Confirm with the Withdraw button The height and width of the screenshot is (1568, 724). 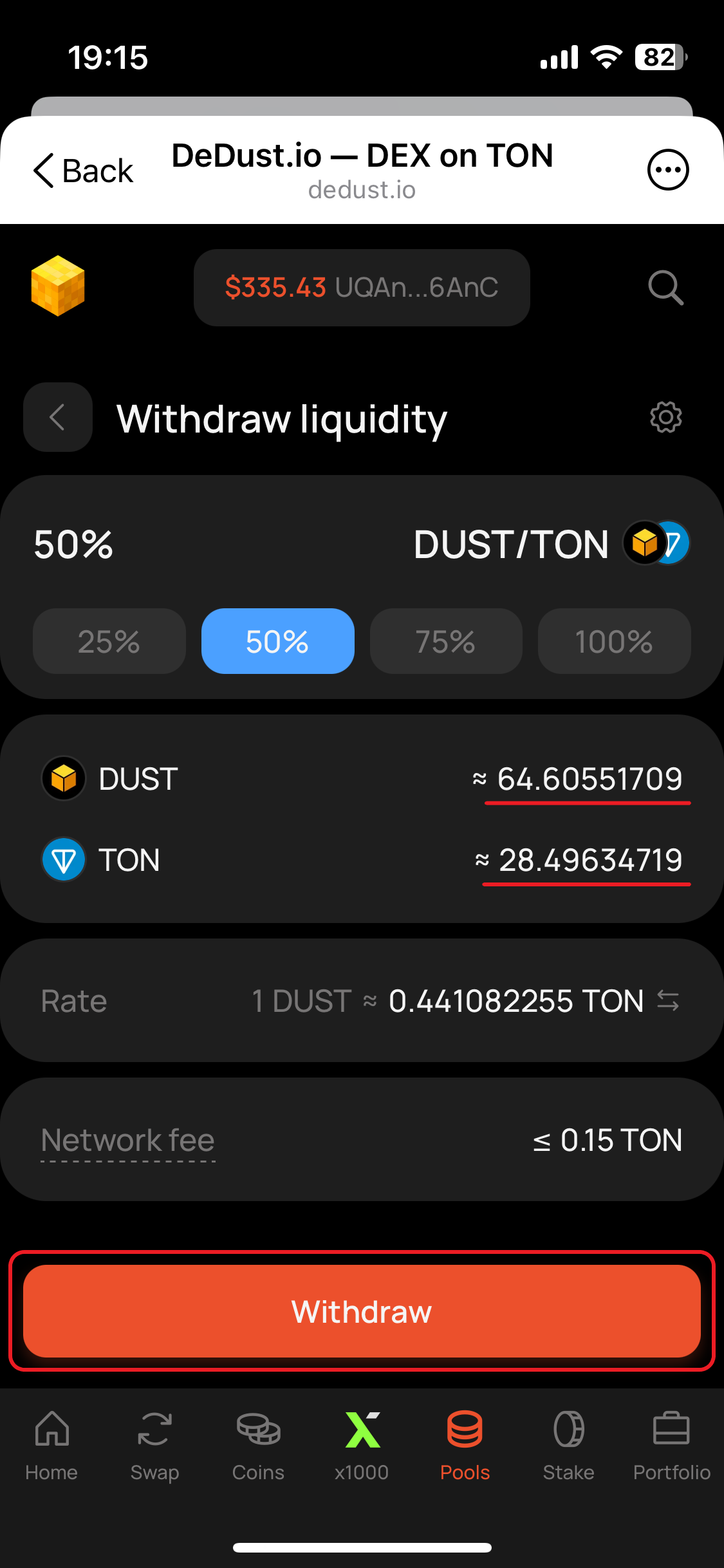click(x=362, y=1311)
